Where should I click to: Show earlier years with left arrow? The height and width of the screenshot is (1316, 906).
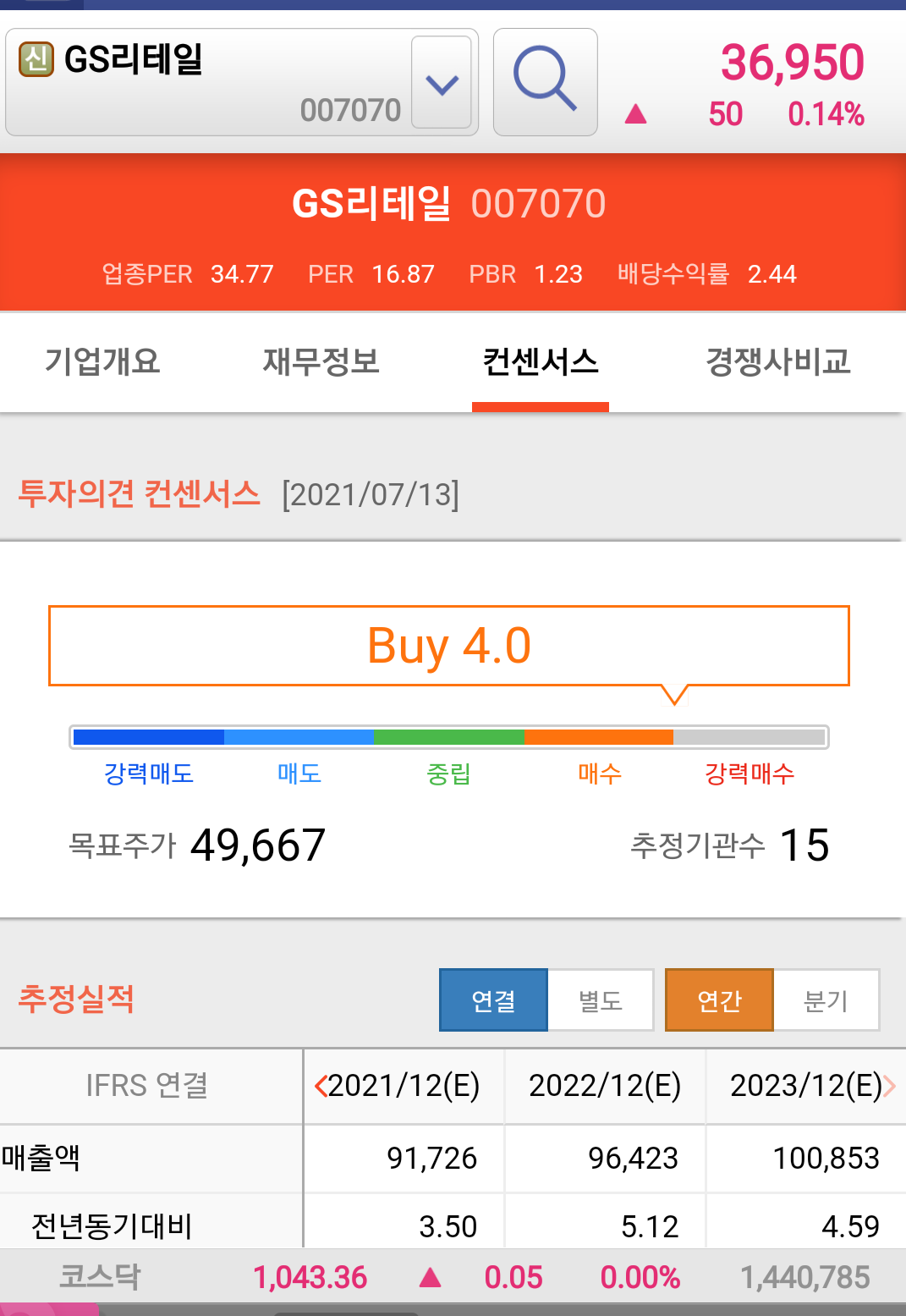point(321,1085)
